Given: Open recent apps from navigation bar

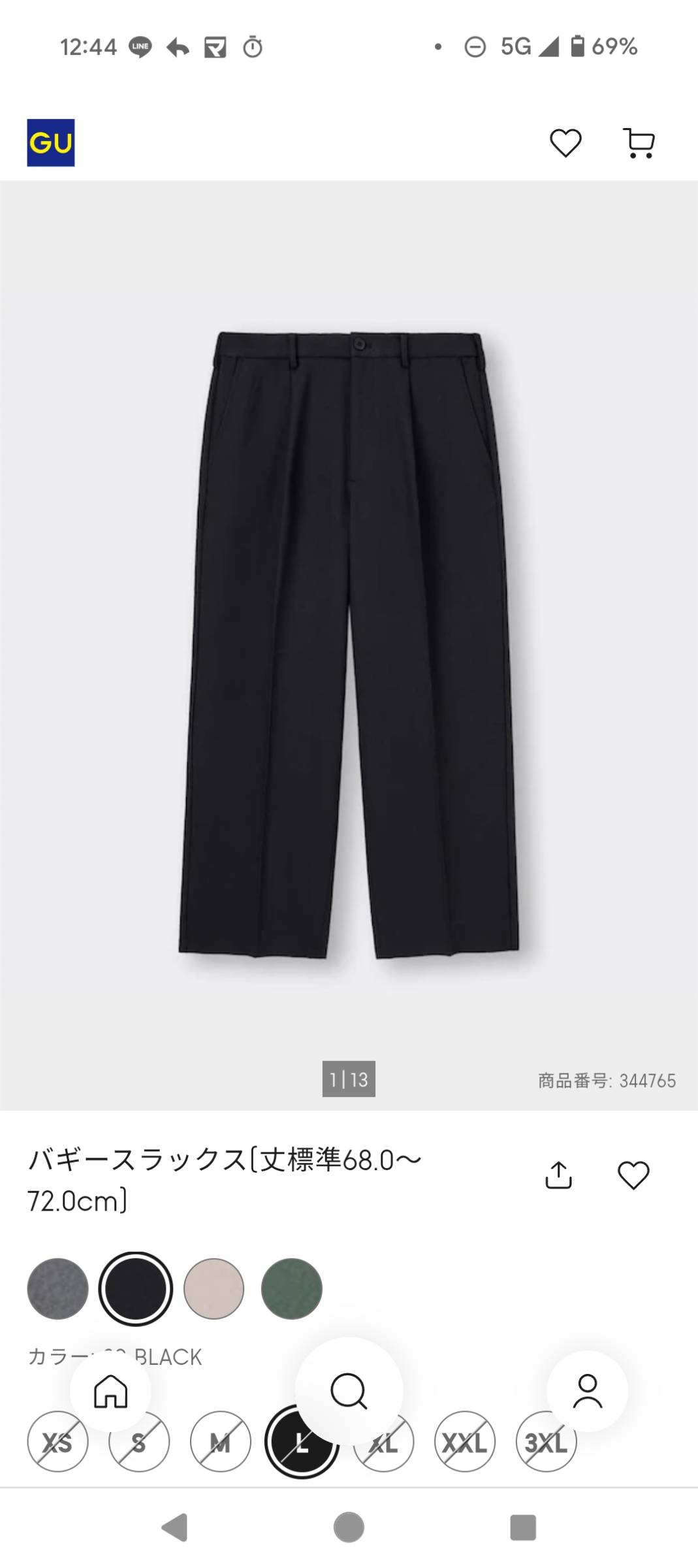Looking at the screenshot, I should 522,1527.
